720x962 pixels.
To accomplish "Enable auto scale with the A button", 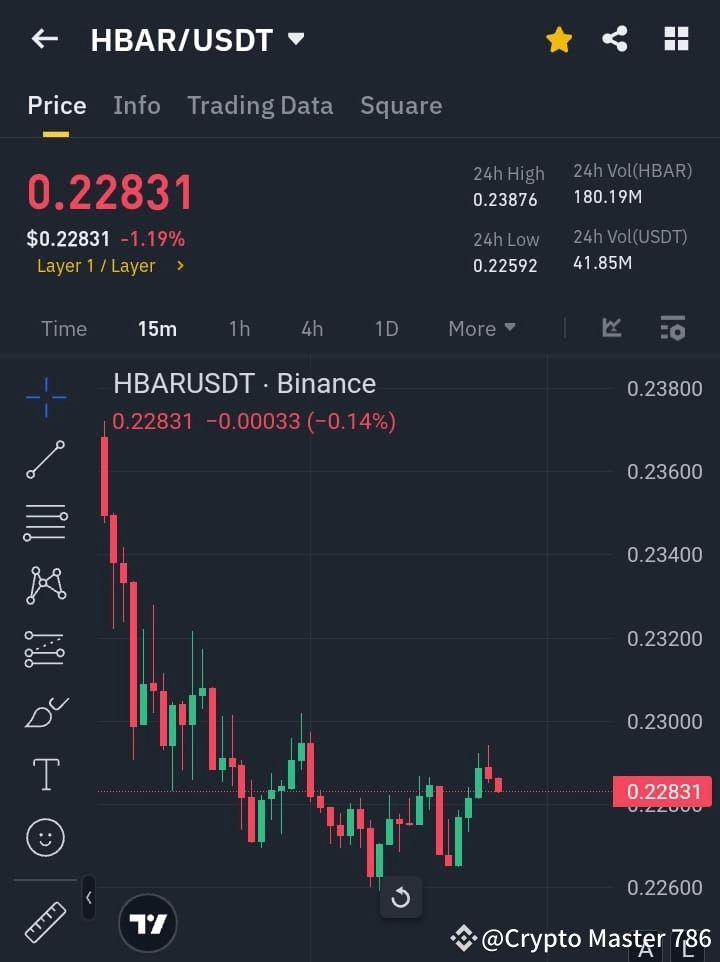I will click(x=645, y=952).
